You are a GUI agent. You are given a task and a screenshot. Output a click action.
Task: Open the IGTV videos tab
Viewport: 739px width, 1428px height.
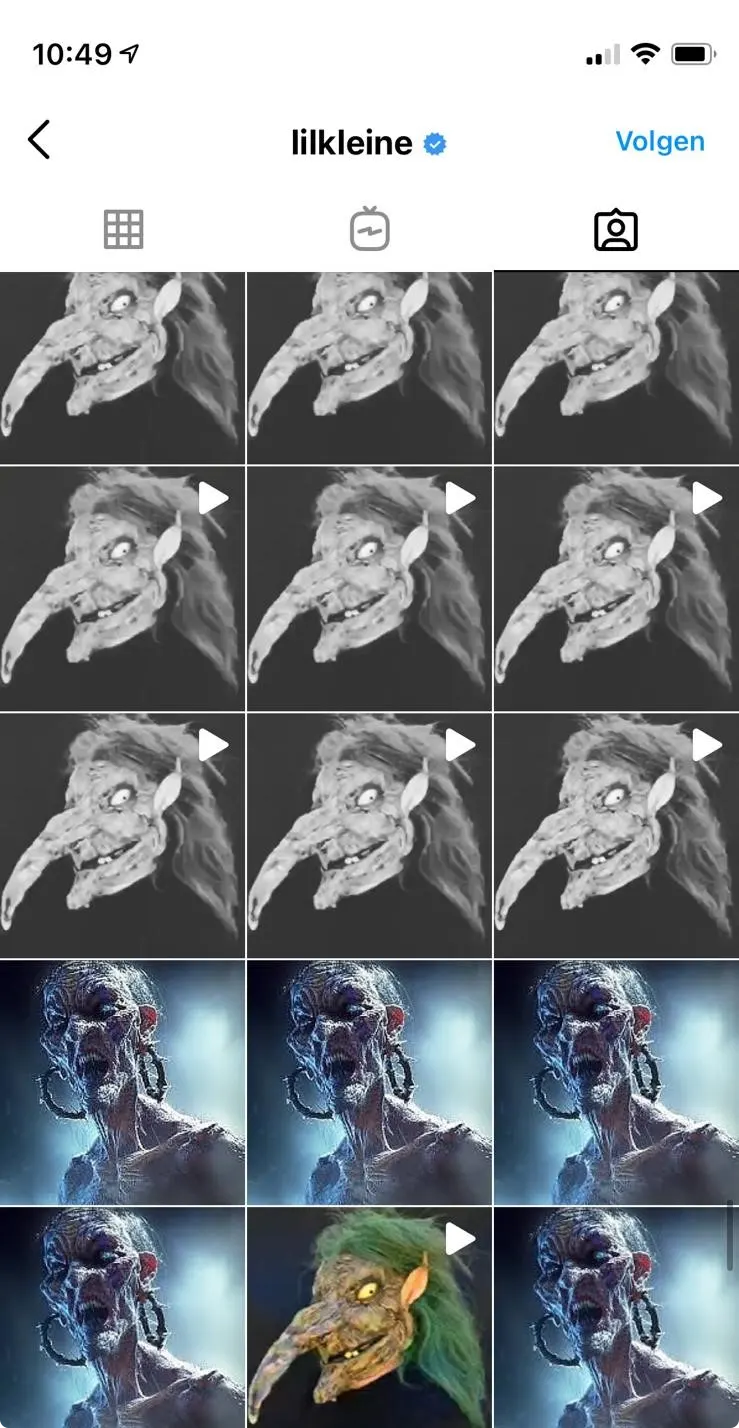coord(369,230)
